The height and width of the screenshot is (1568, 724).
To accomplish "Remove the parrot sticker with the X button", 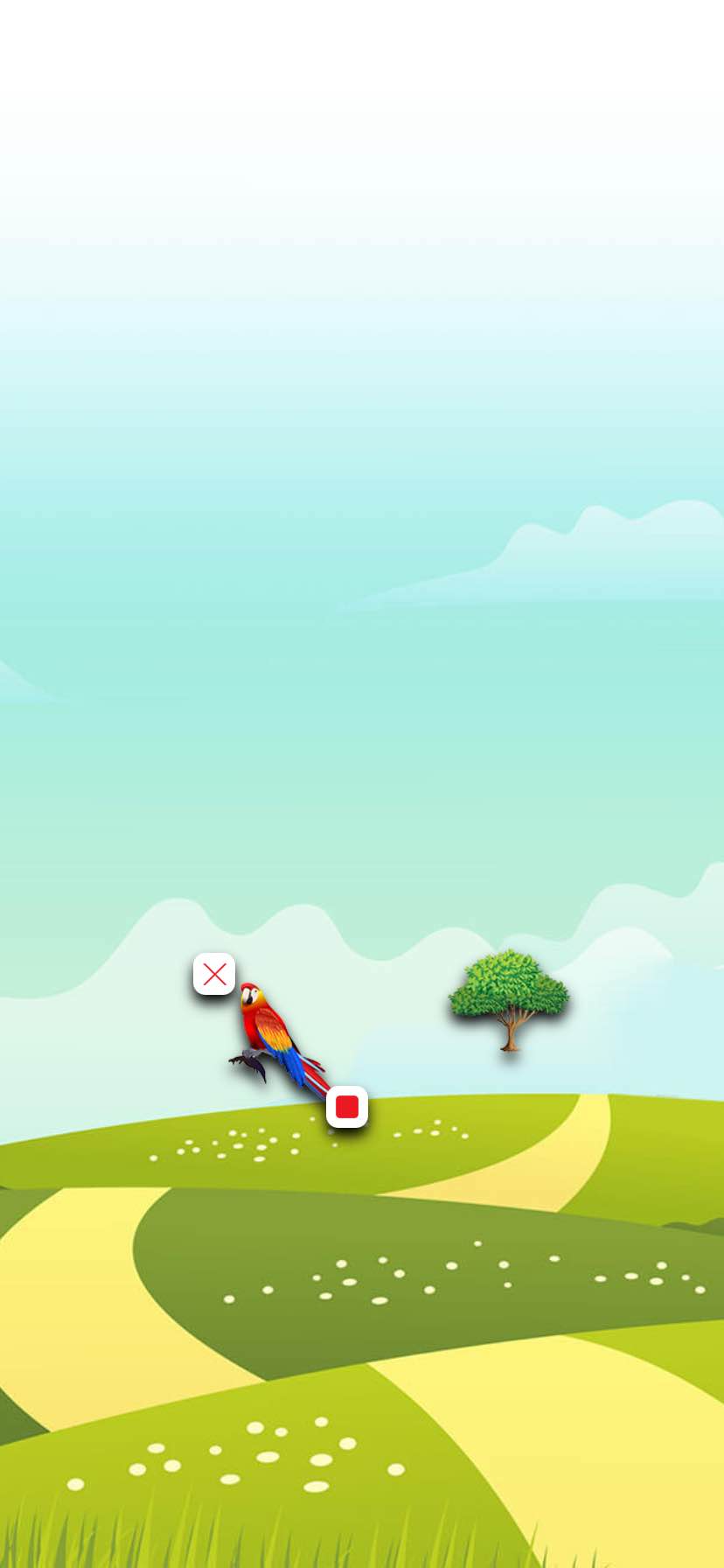I will click(x=214, y=974).
